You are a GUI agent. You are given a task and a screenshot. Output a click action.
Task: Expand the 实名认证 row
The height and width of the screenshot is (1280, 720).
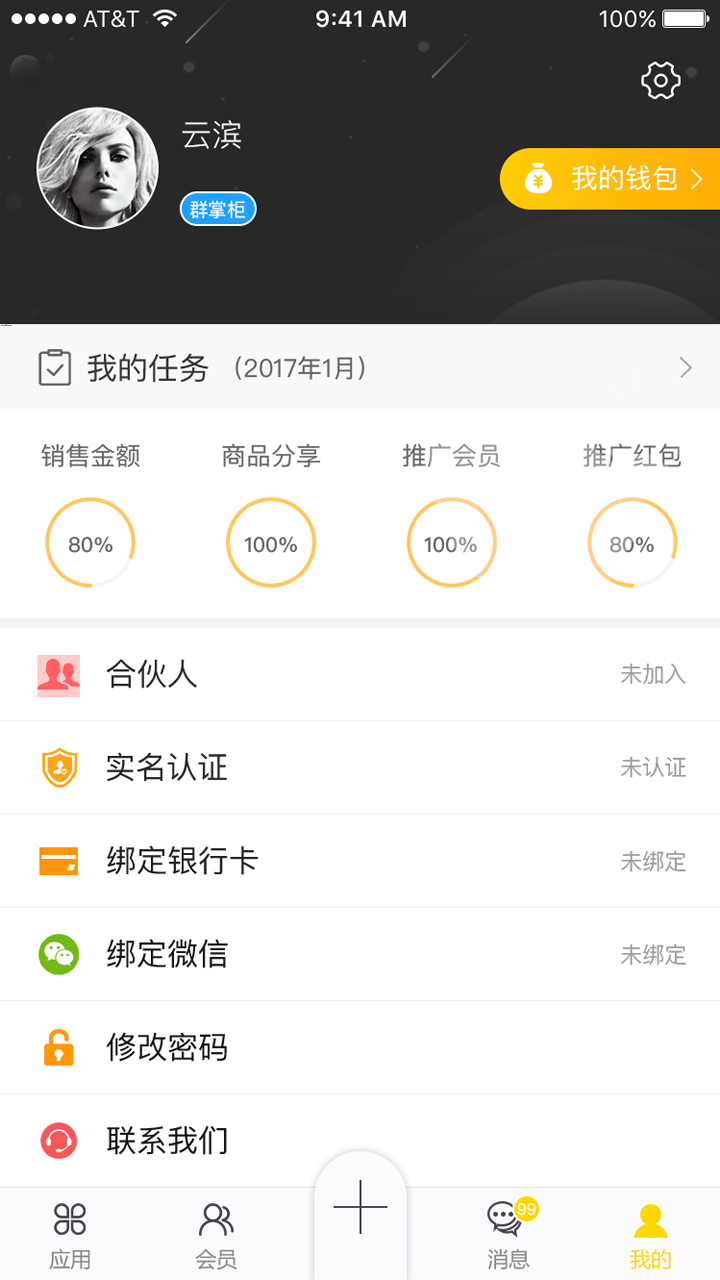[360, 767]
